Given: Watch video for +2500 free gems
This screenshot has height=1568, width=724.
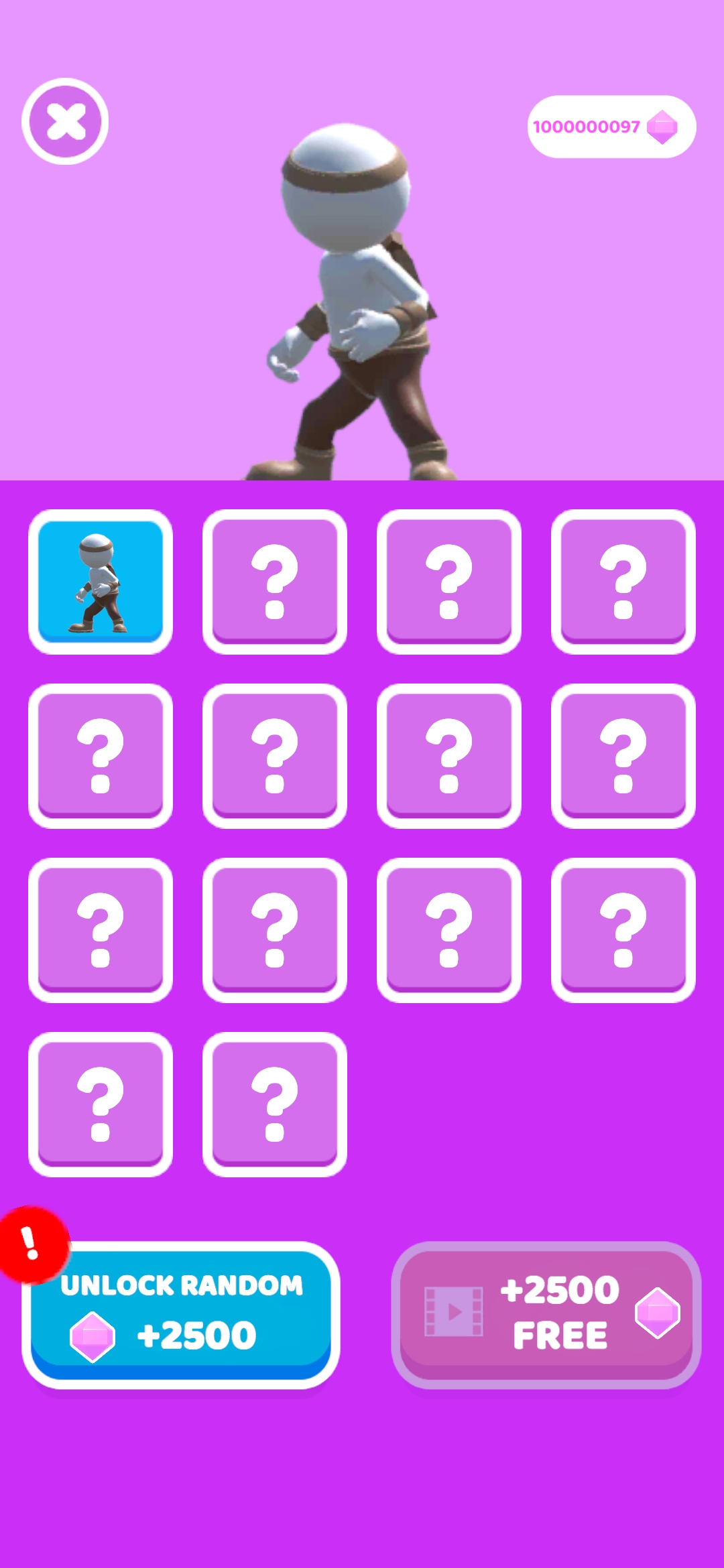Looking at the screenshot, I should coord(546,1315).
